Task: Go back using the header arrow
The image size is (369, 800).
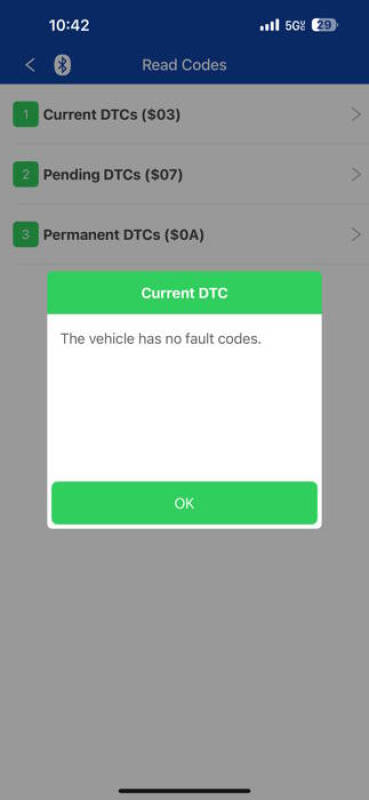Action: tap(31, 65)
